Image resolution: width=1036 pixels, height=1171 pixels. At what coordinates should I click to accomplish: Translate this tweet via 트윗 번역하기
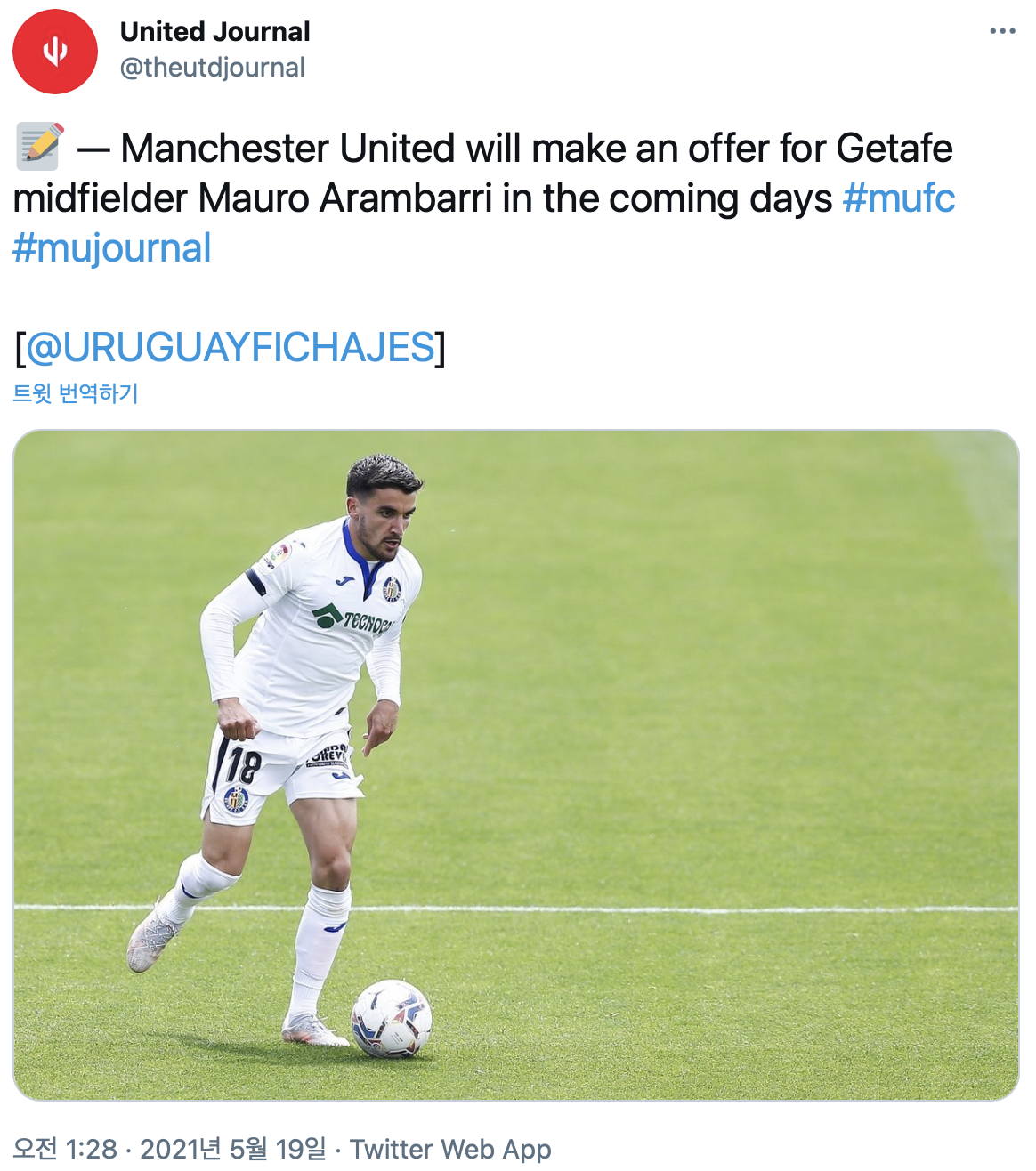pos(76,393)
